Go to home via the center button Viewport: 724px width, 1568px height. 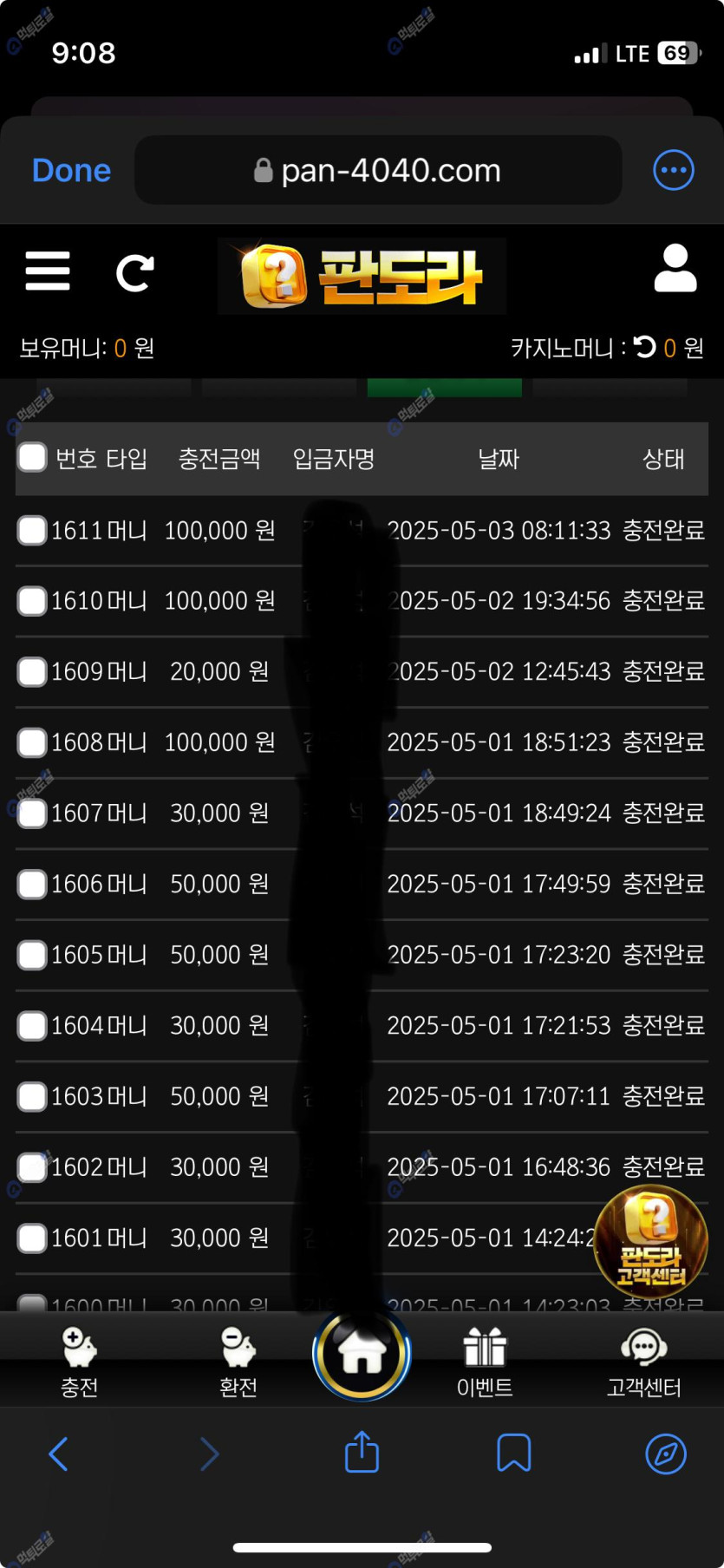[362, 1353]
